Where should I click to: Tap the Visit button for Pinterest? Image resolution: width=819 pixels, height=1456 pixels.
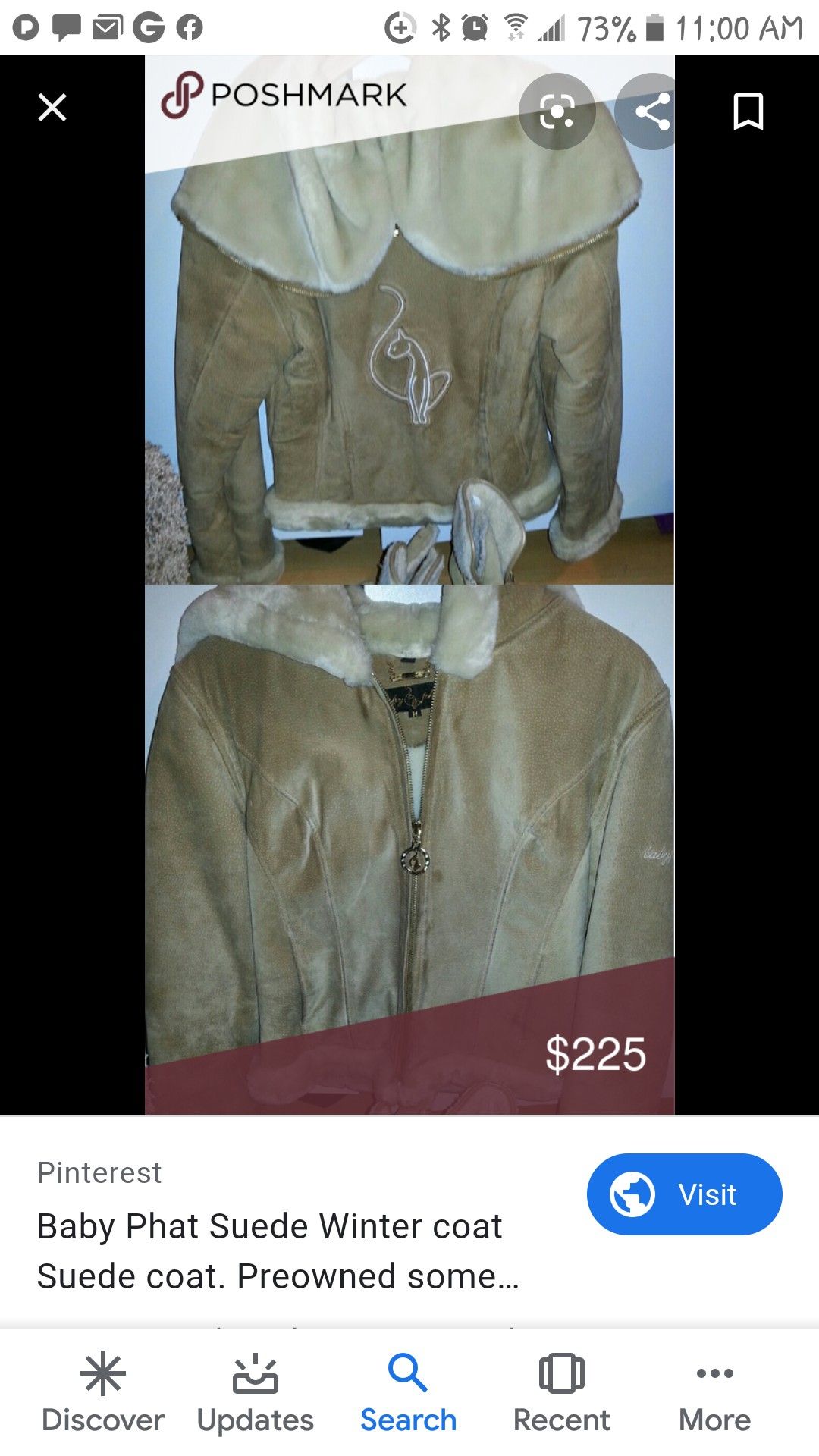(684, 1194)
